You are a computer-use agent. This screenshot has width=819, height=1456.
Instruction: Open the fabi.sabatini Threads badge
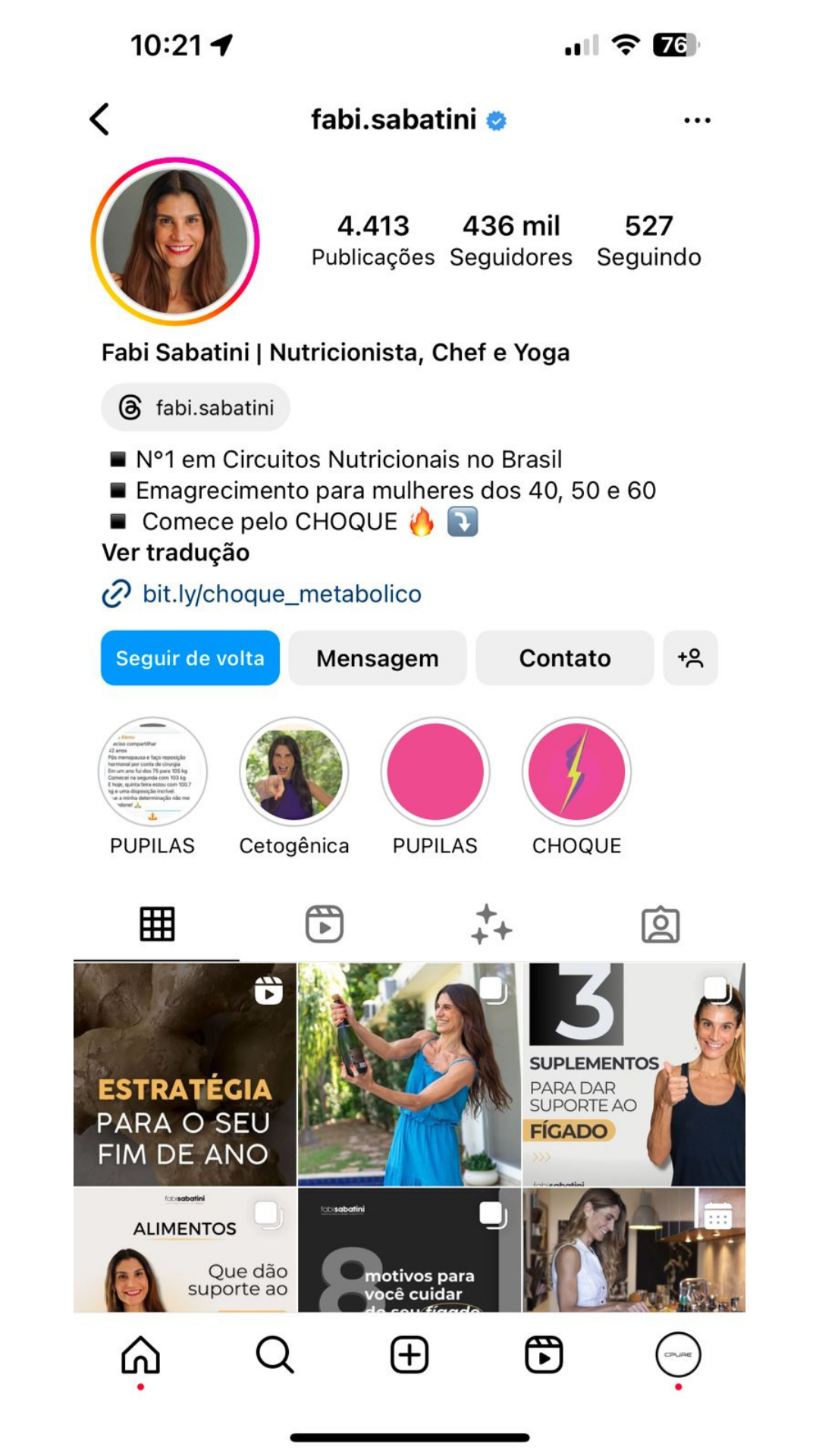click(196, 408)
